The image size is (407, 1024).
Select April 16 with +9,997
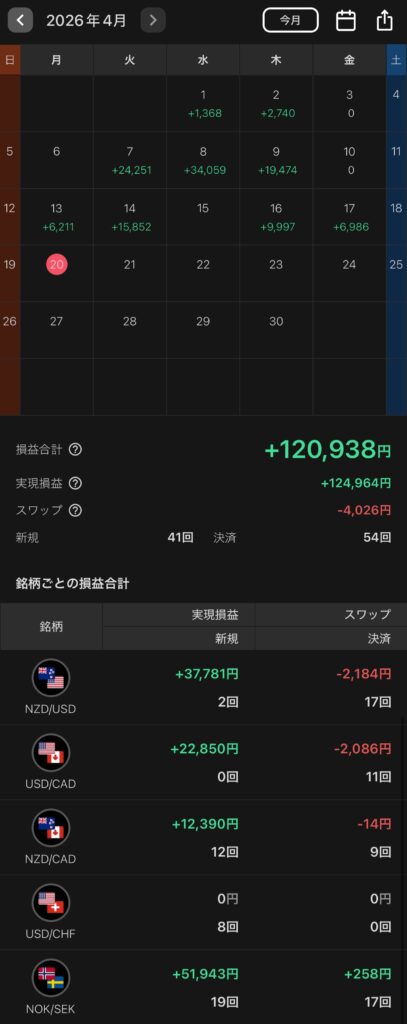point(276,217)
